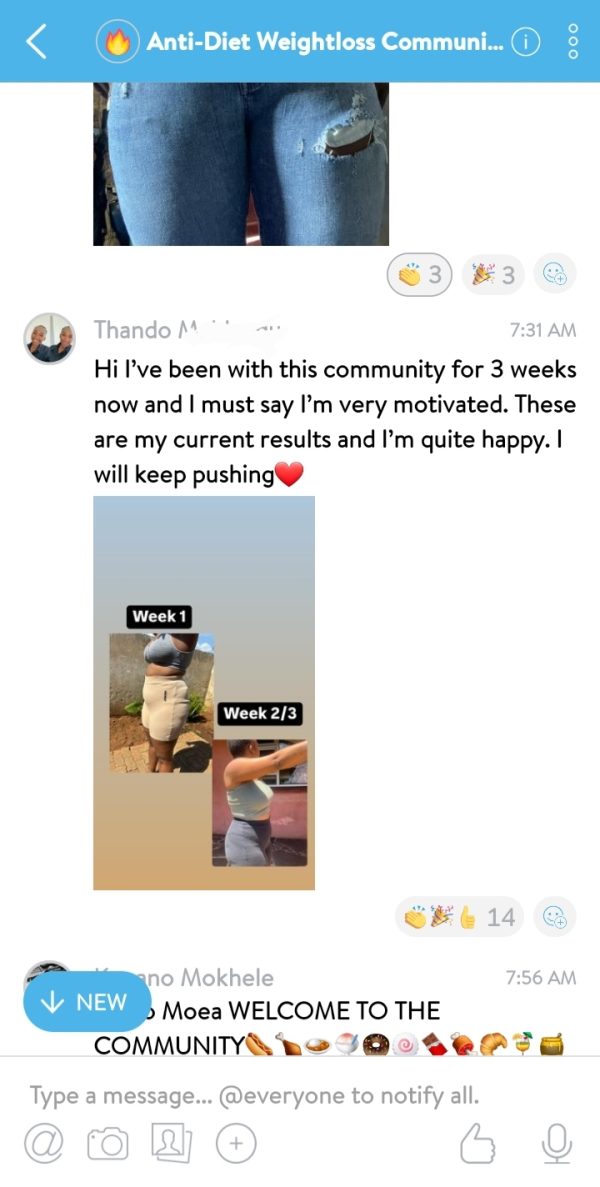Add a reaction to the jeans photo
Image resolution: width=600 pixels, height=1187 pixels.
pyautogui.click(x=555, y=274)
